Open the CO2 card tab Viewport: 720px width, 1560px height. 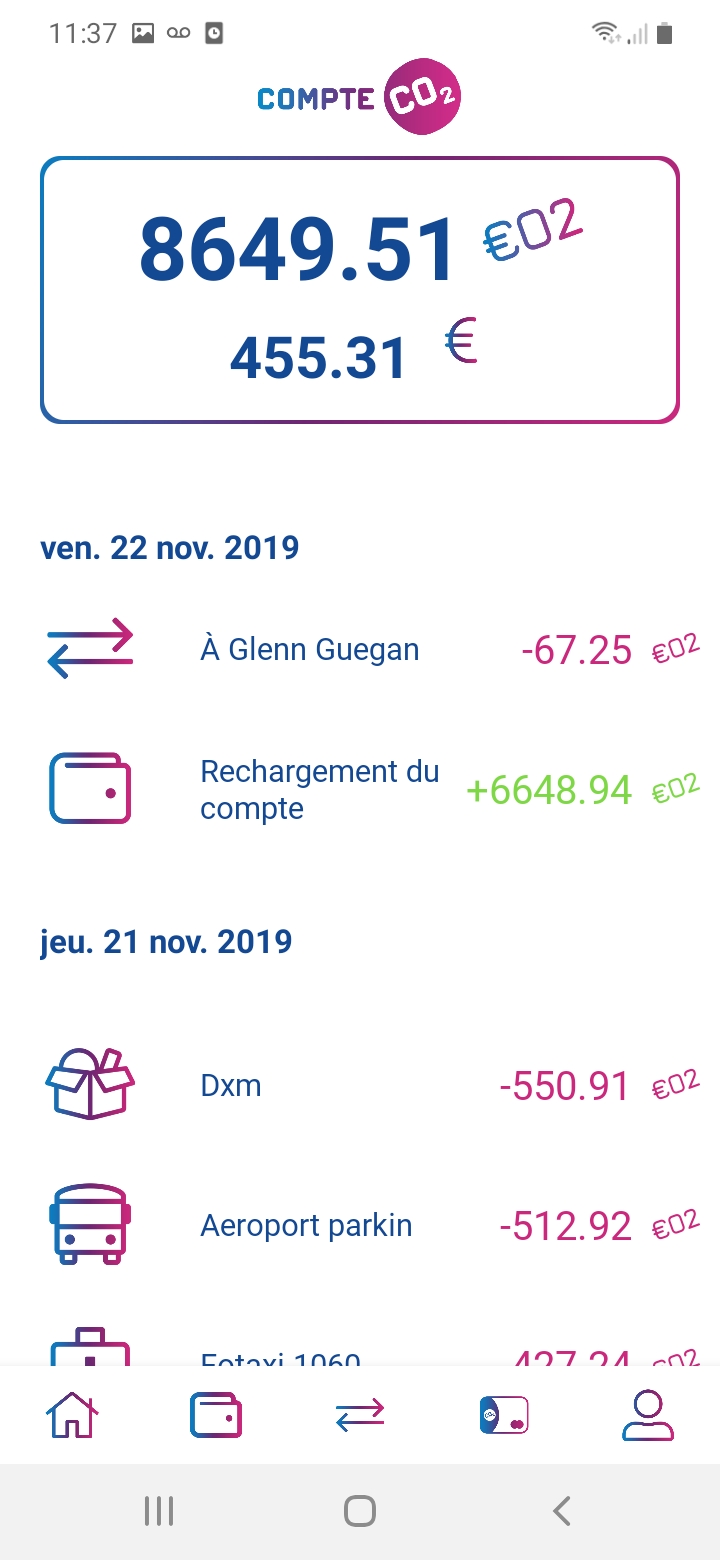504,1415
